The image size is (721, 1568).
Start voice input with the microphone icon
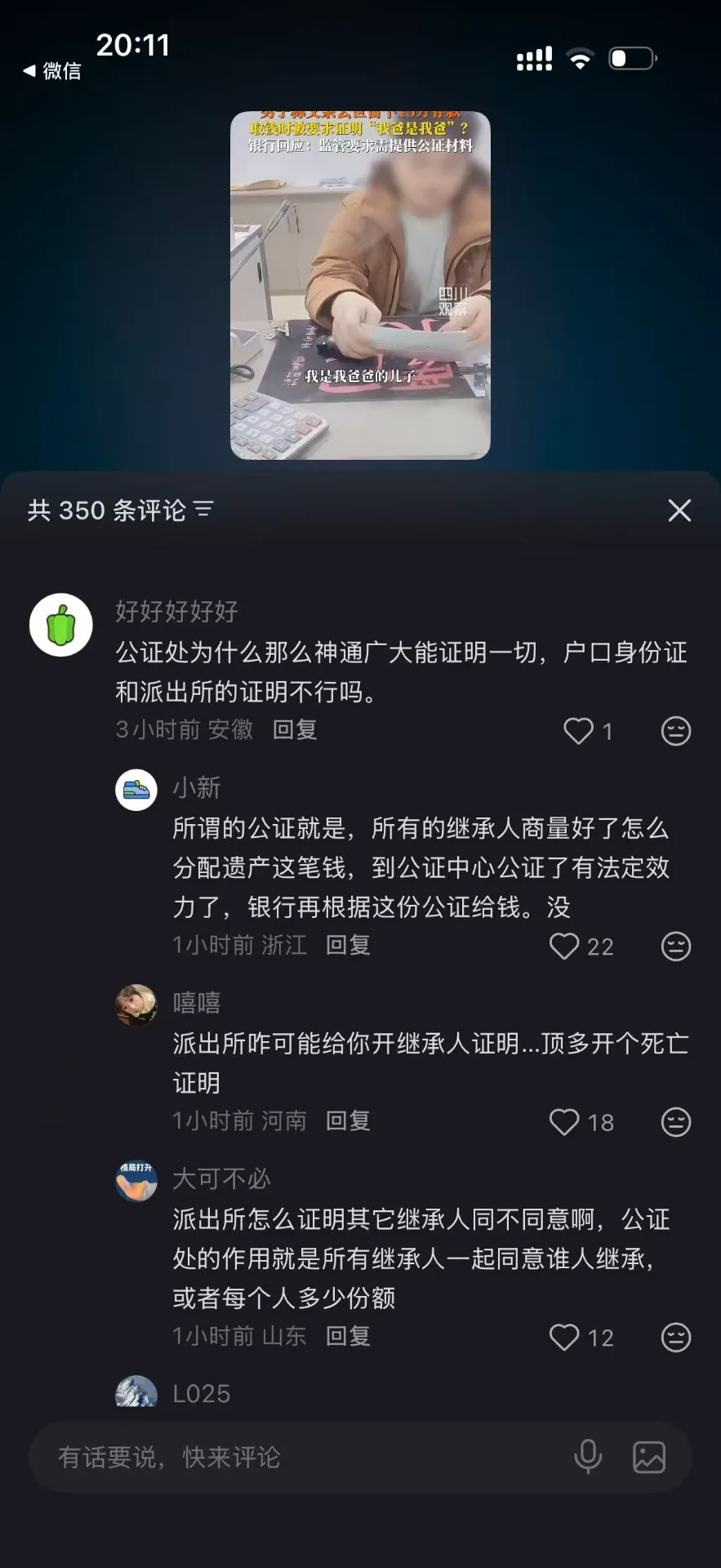[588, 1457]
